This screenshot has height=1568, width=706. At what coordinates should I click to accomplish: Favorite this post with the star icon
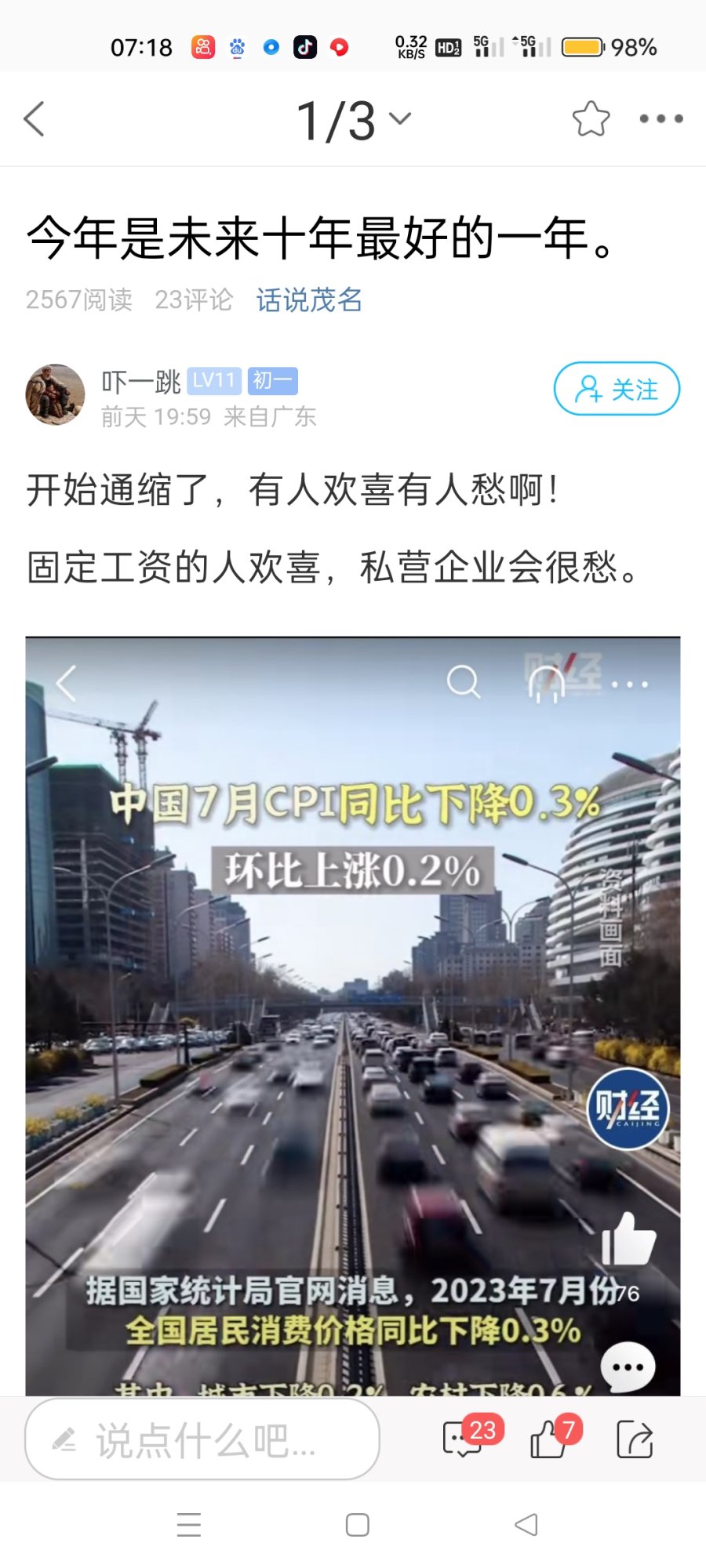click(591, 119)
